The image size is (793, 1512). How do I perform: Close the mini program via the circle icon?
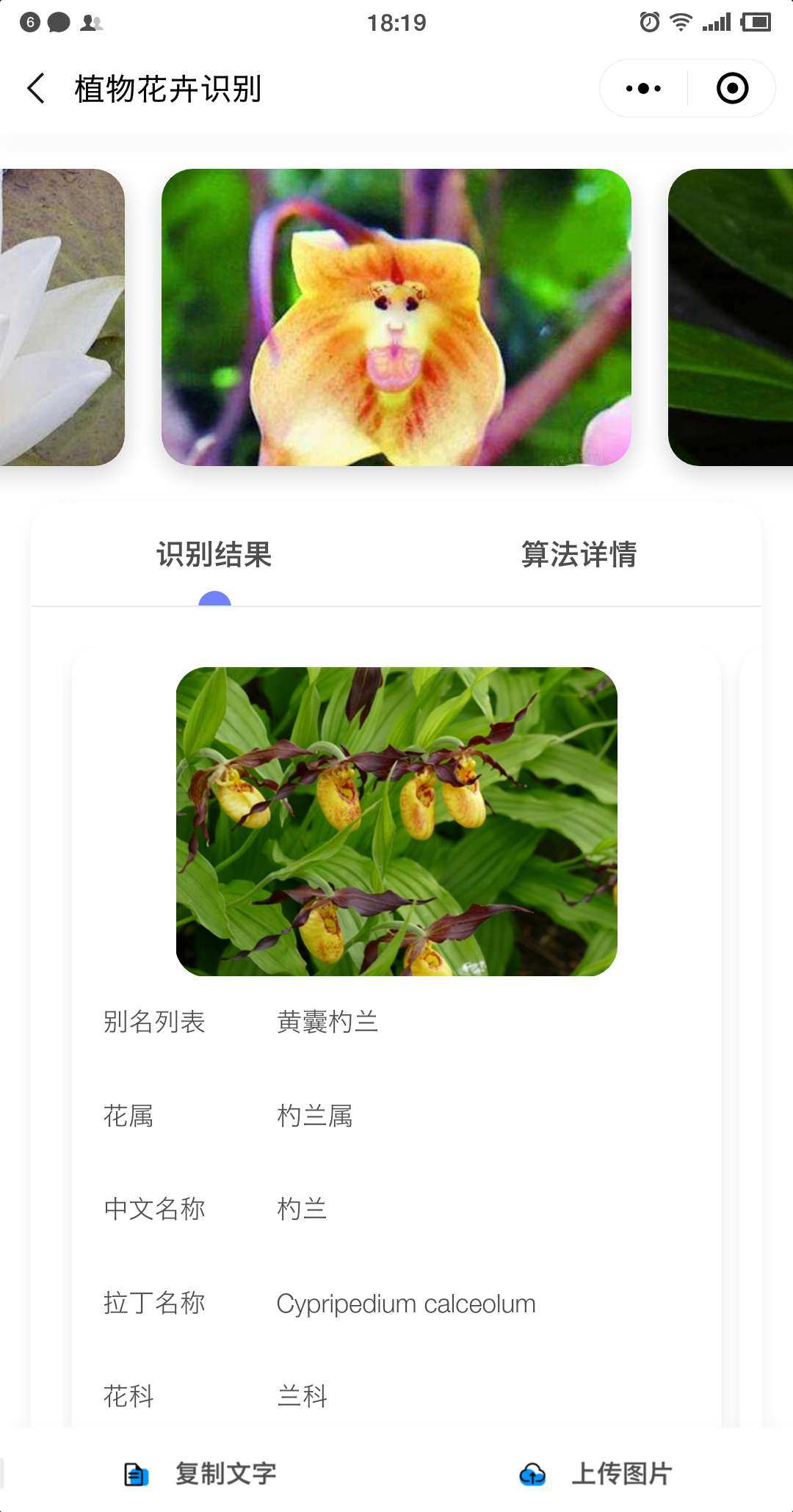click(x=732, y=89)
